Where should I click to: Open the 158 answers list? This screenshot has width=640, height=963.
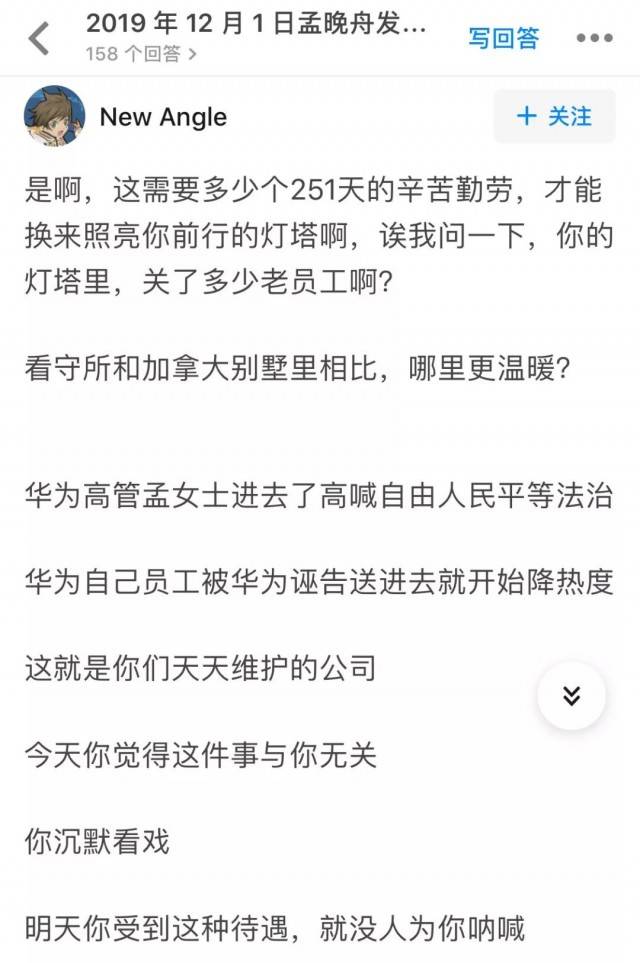tap(140, 54)
